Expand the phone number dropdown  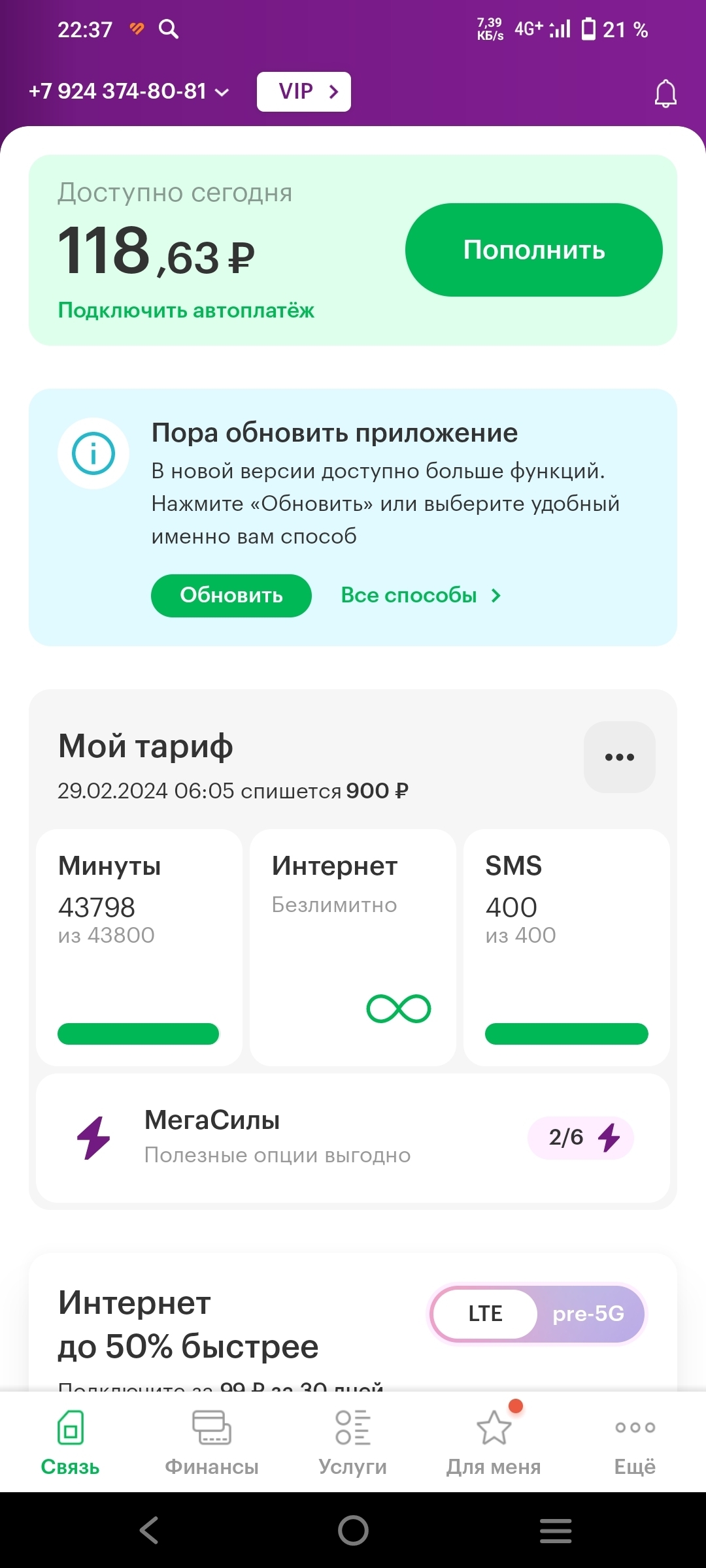[x=129, y=91]
